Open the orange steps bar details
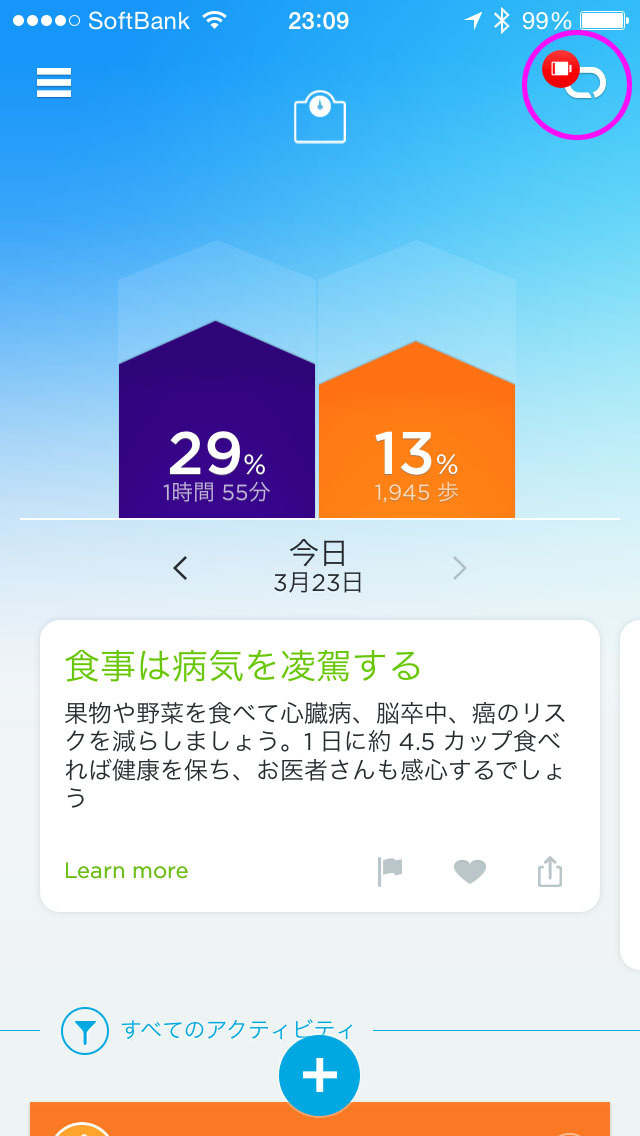This screenshot has width=640, height=1136. [x=417, y=430]
